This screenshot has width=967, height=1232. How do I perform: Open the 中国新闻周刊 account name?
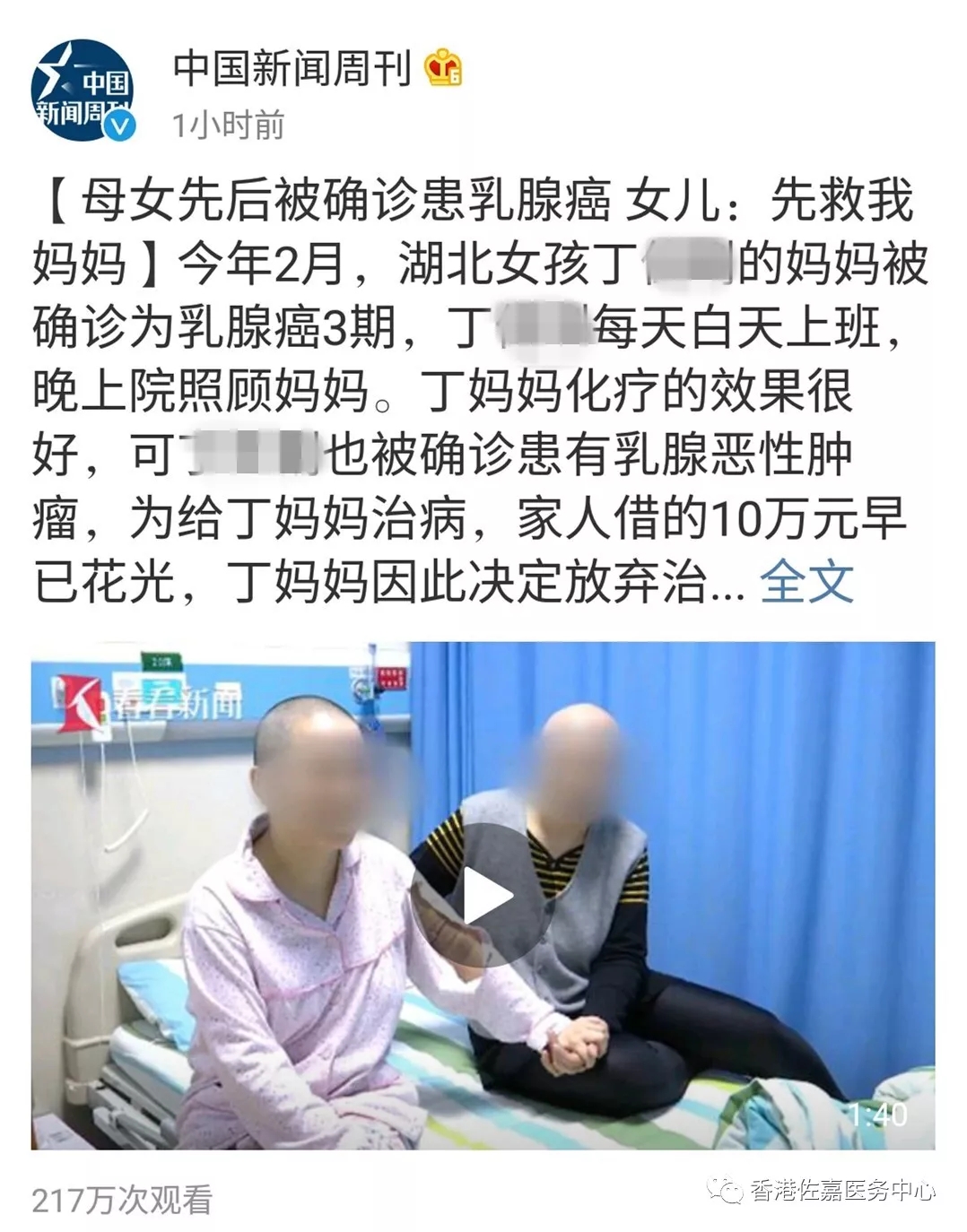(292, 70)
